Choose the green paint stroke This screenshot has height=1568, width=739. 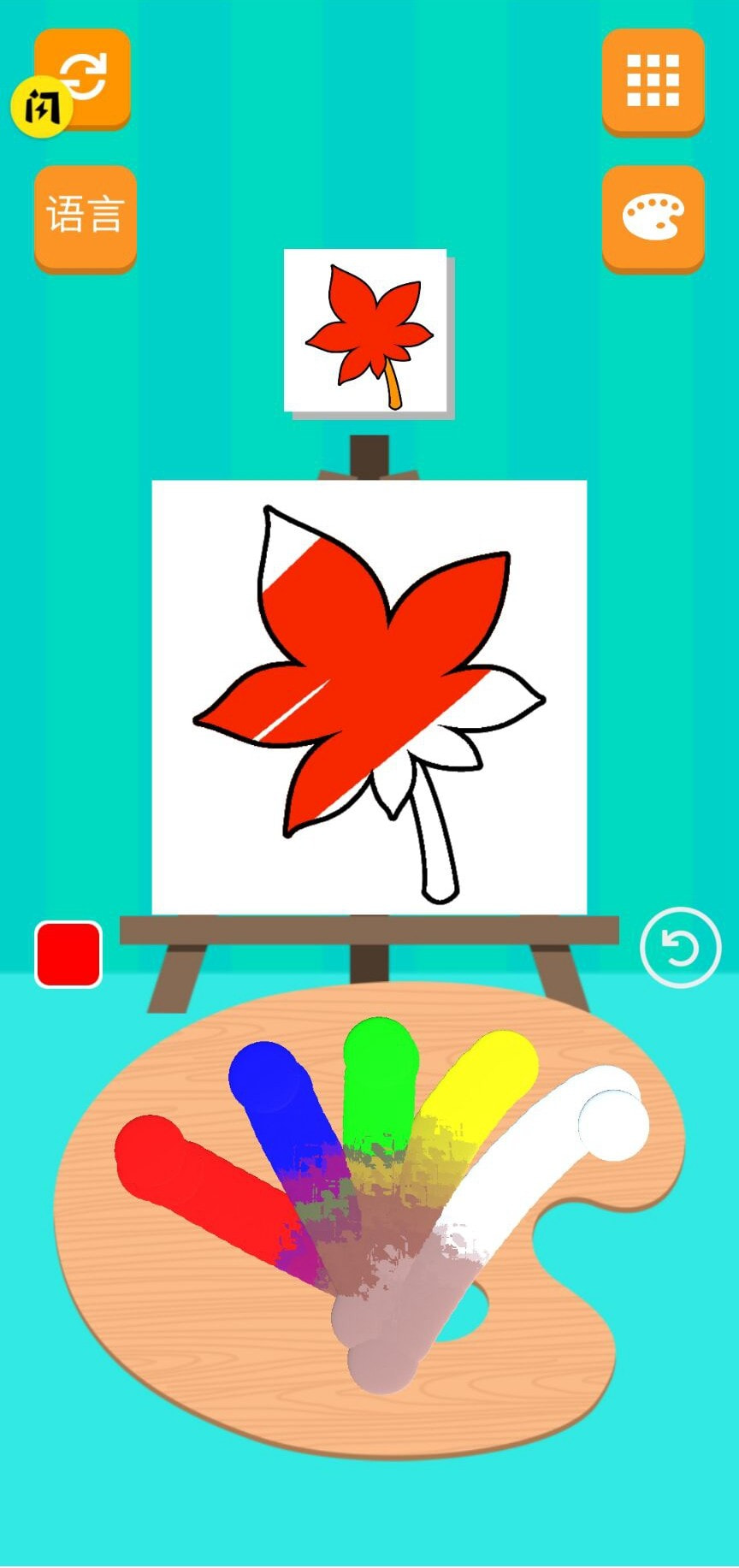(x=379, y=1061)
